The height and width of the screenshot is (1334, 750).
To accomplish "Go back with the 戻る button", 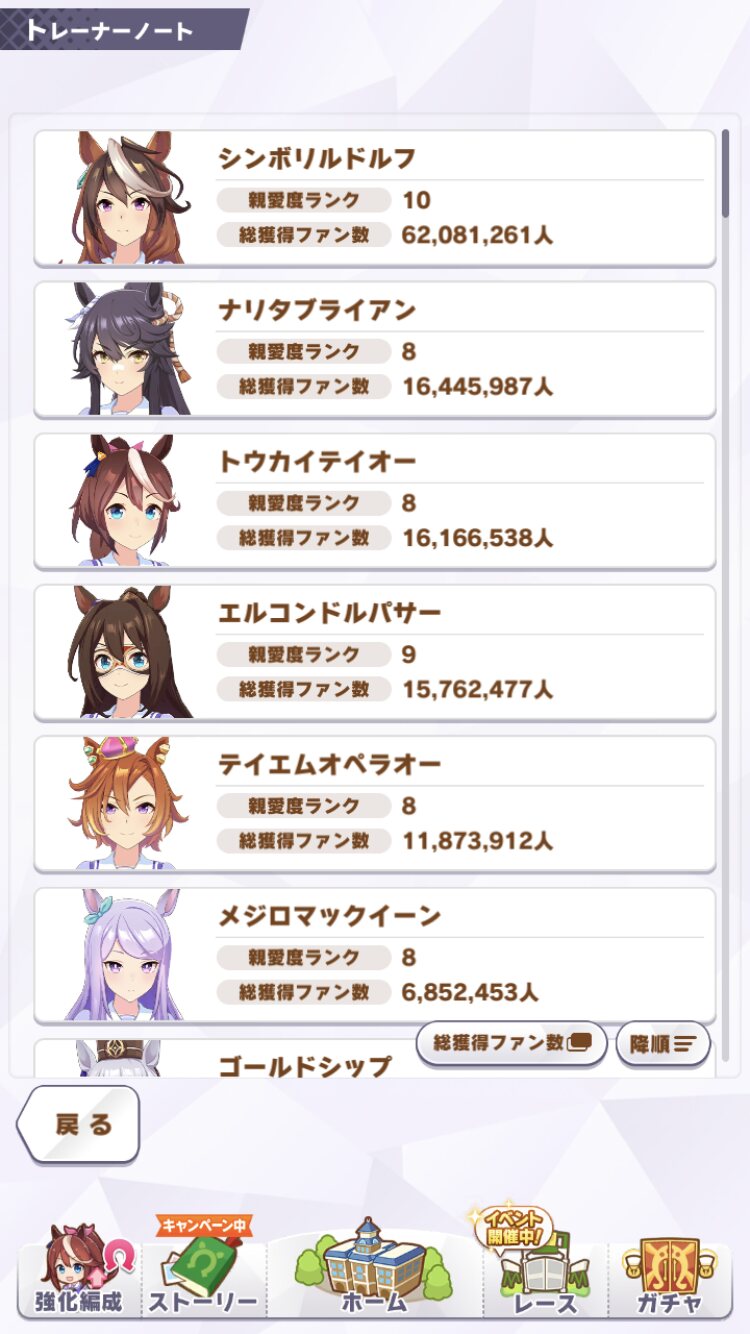I will [79, 1124].
